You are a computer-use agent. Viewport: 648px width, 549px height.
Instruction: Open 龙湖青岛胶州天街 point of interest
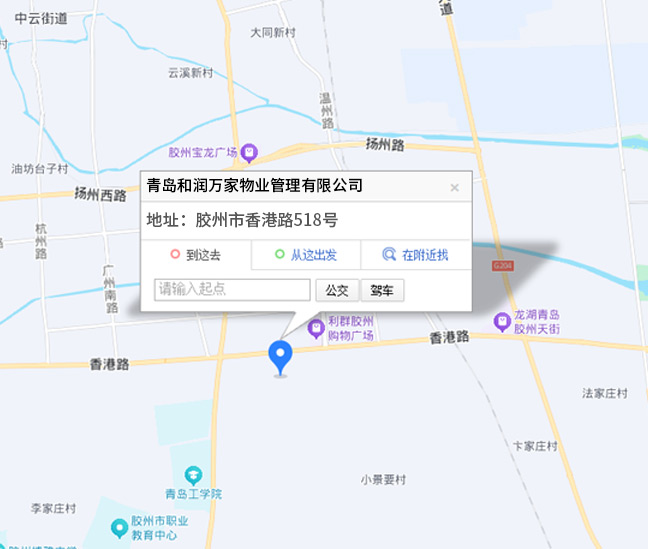[x=502, y=321]
